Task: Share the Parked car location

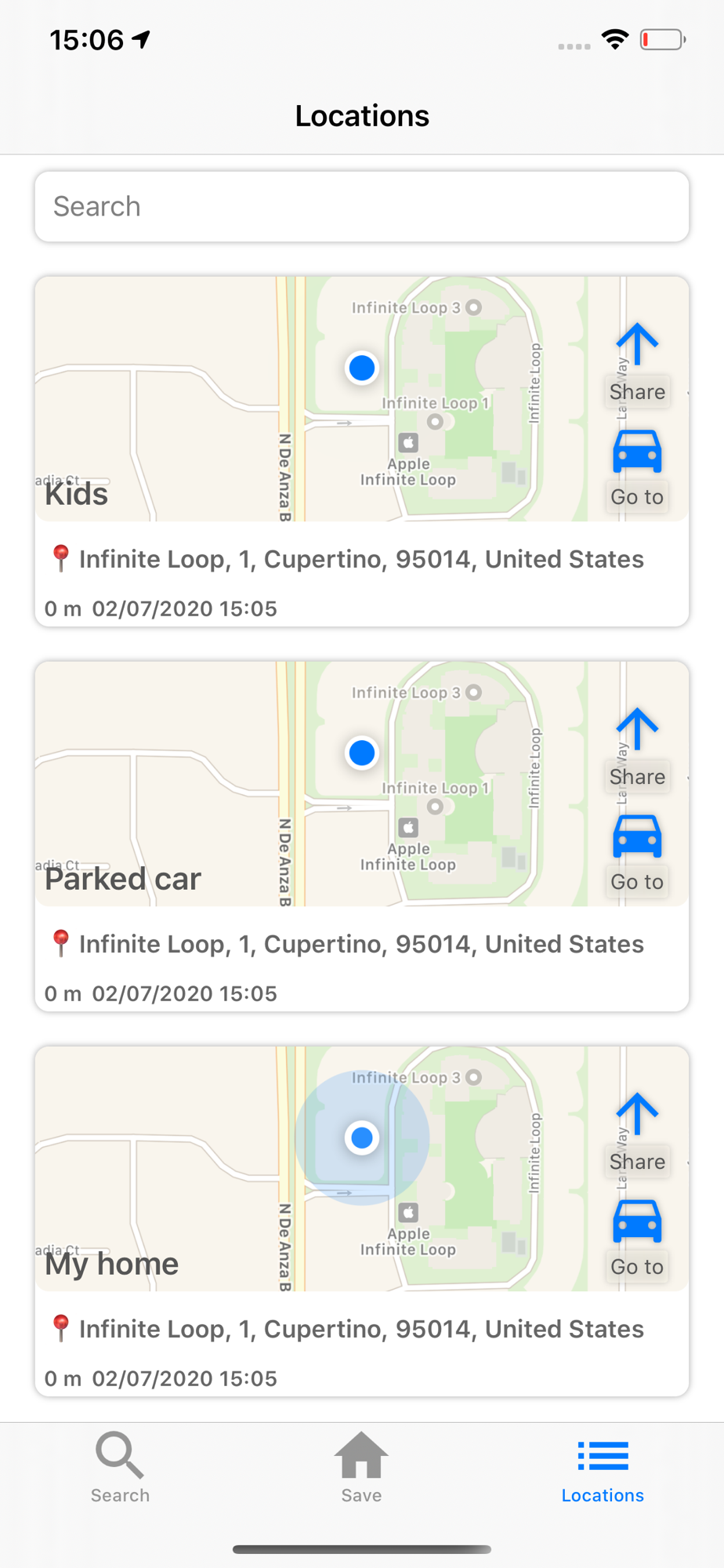Action: pyautogui.click(x=637, y=749)
